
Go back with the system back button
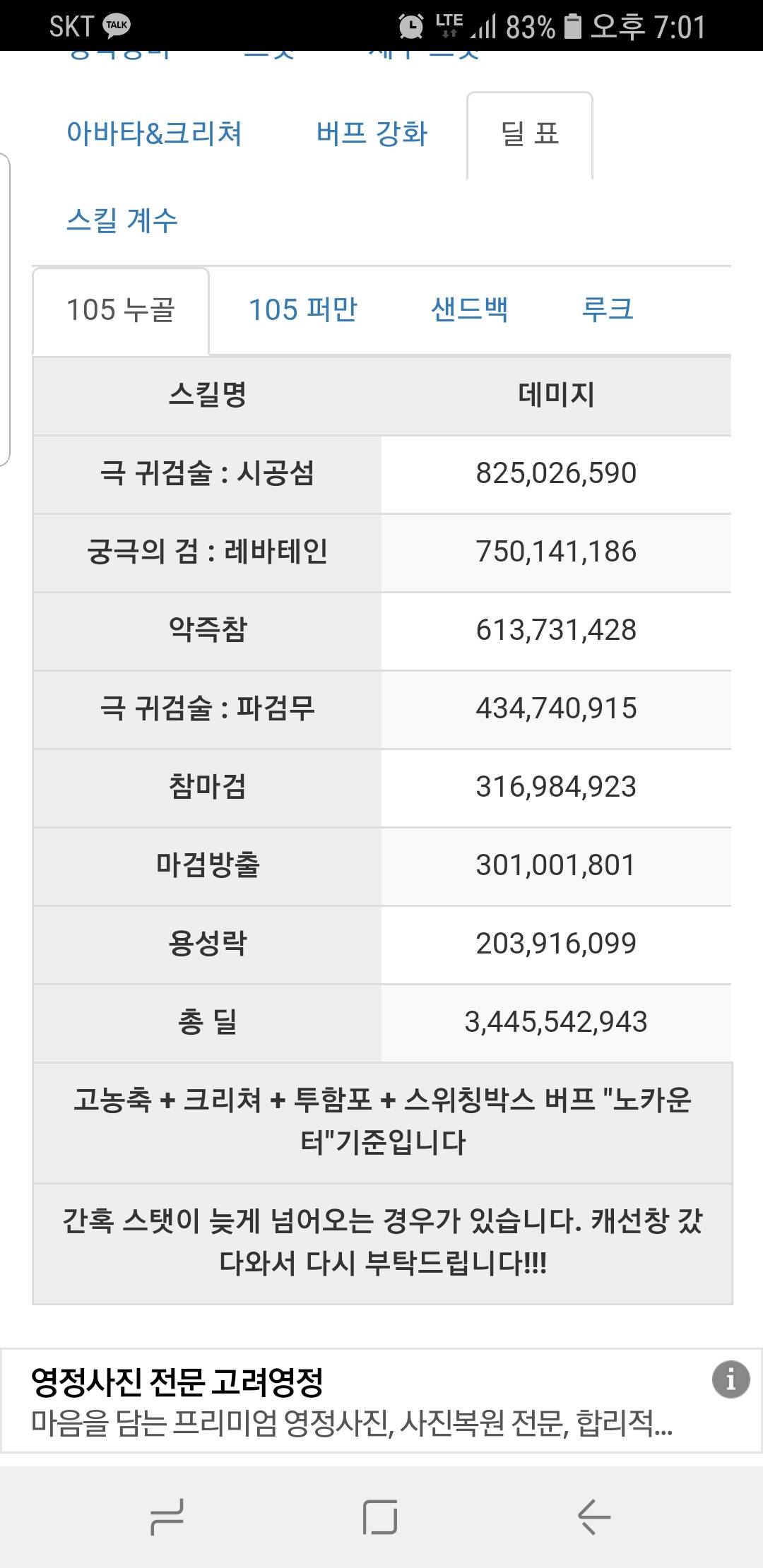(593, 1516)
